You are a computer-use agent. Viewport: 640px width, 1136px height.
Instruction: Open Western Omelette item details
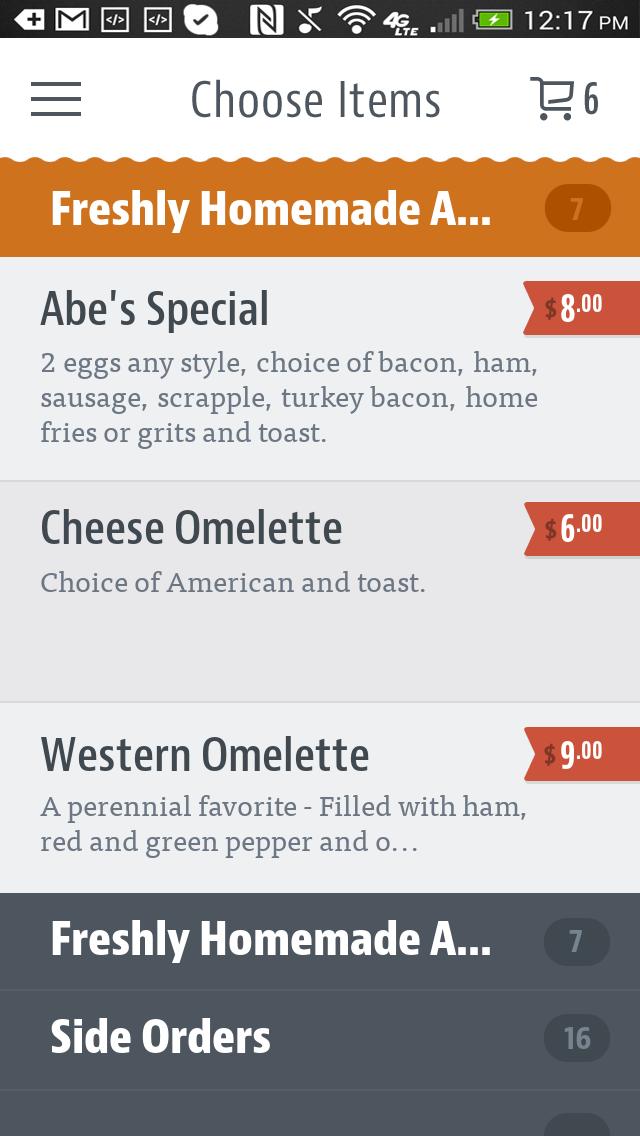point(280,797)
